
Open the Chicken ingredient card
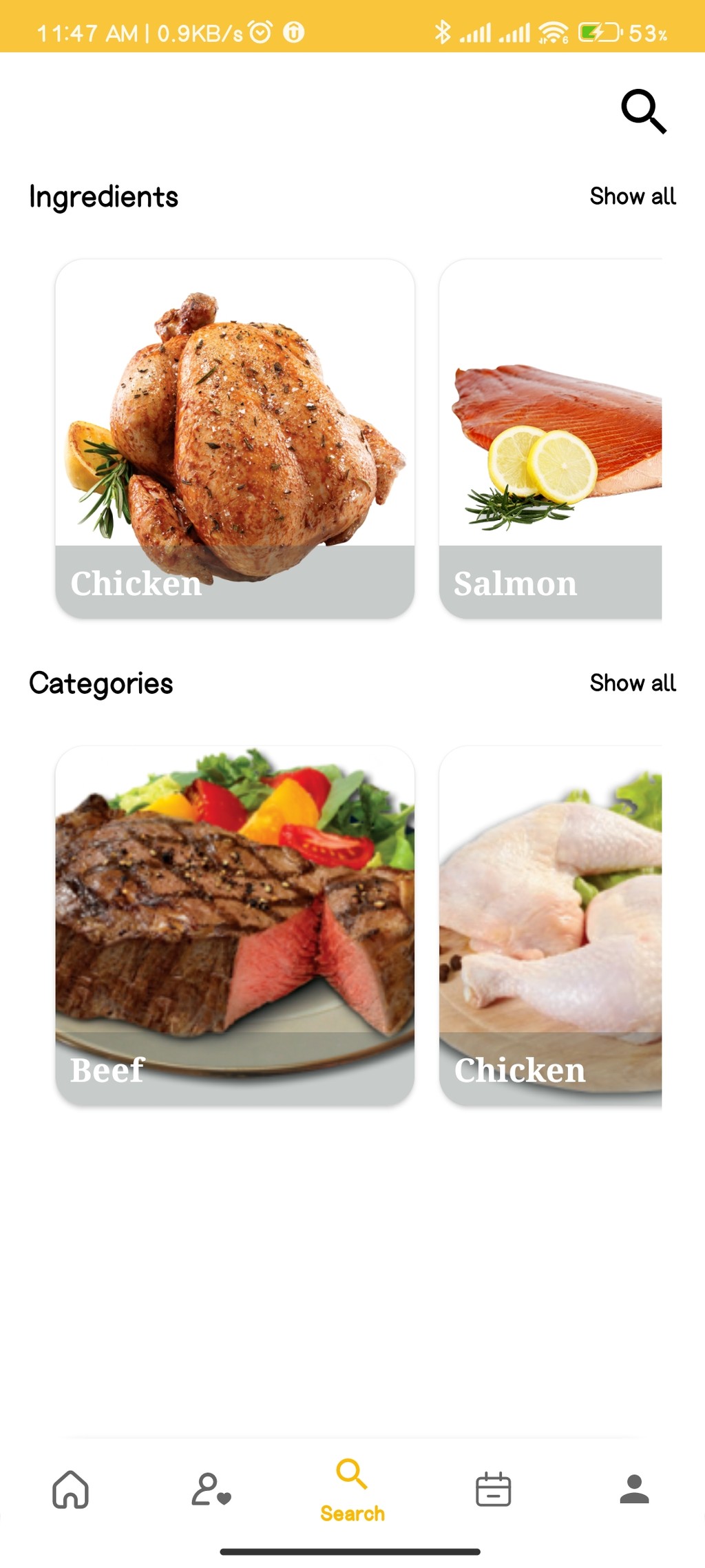[x=235, y=439]
